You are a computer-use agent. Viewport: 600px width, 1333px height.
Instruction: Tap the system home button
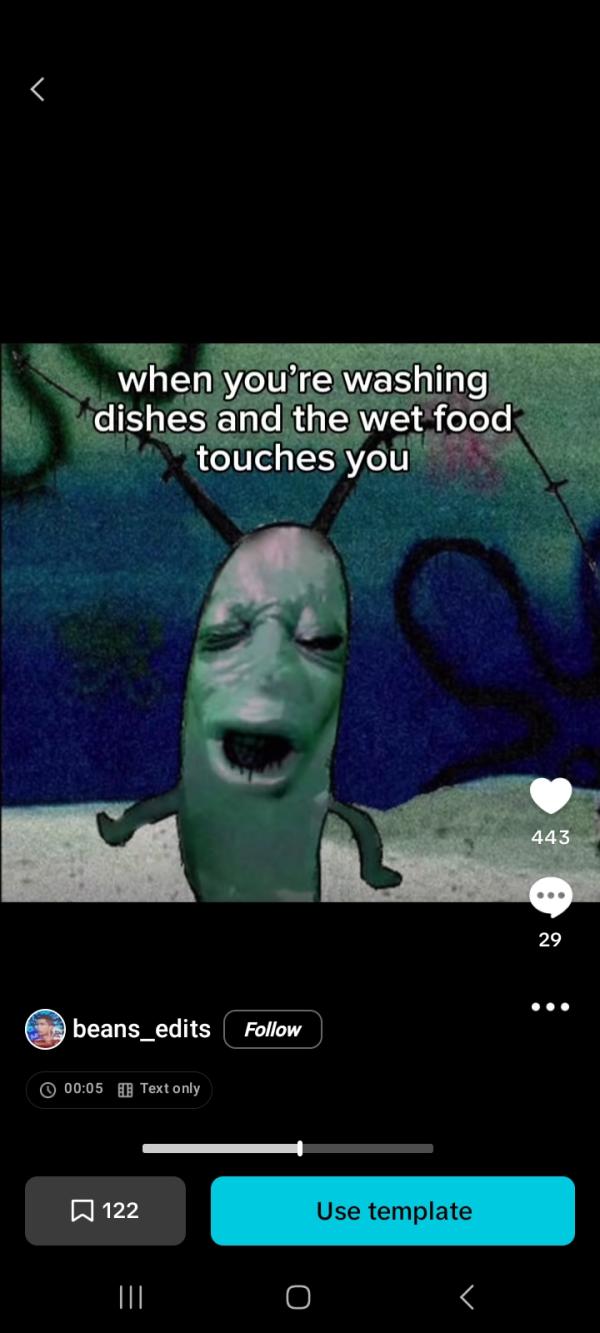[298, 1297]
